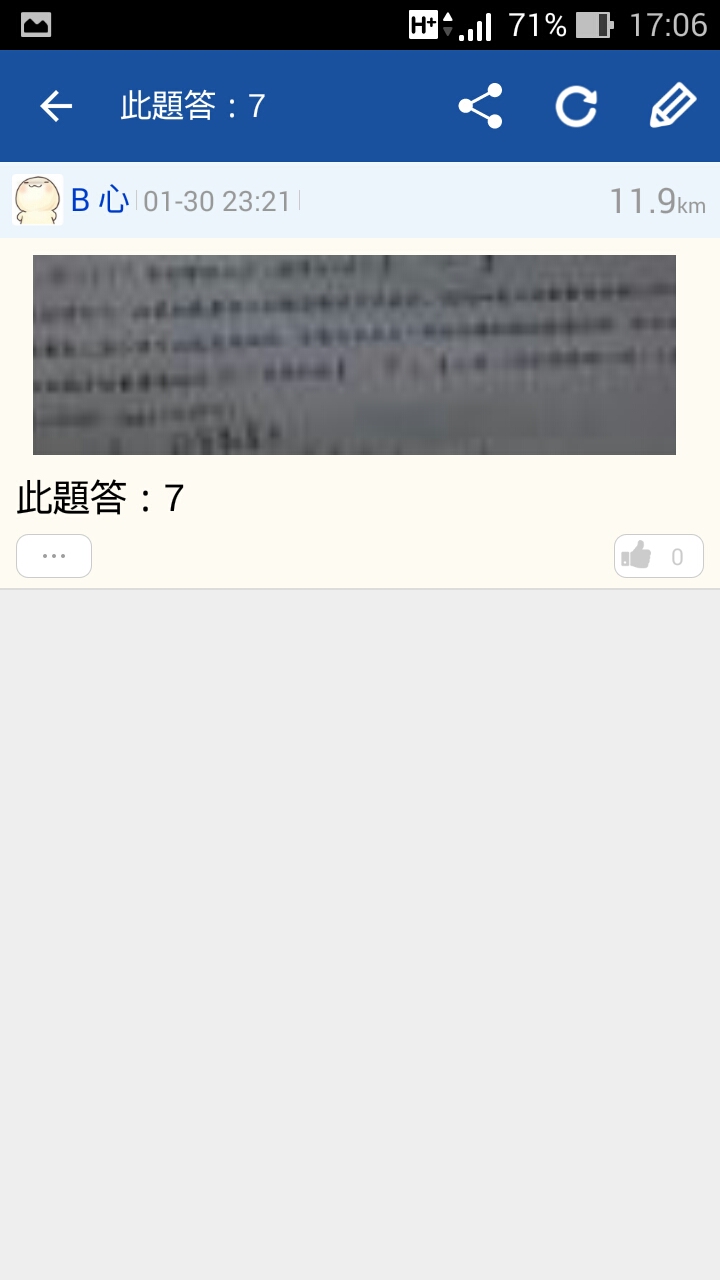
Task: Open B 心's profile avatar
Action: coord(38,200)
